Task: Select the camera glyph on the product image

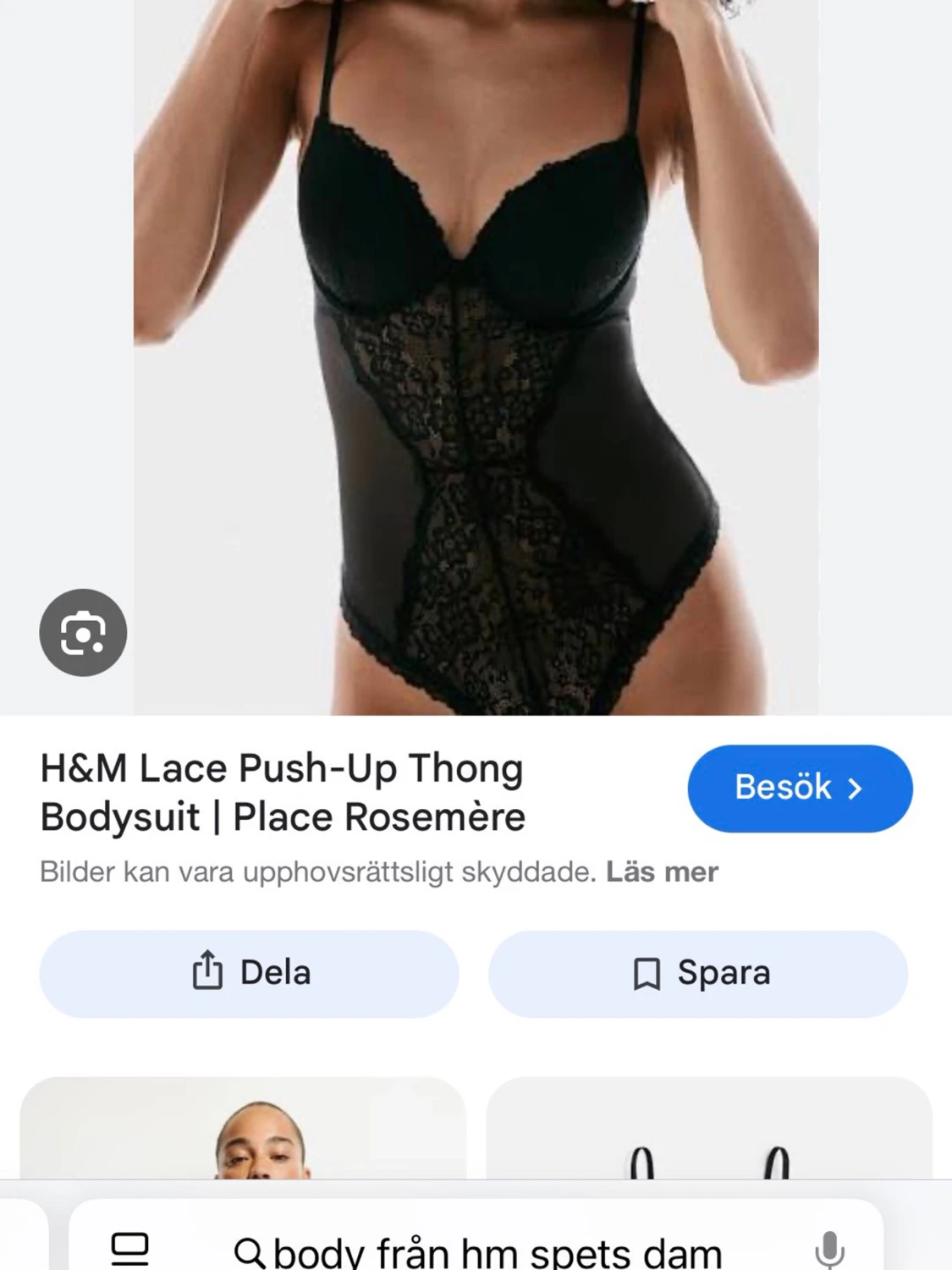Action: [82, 632]
